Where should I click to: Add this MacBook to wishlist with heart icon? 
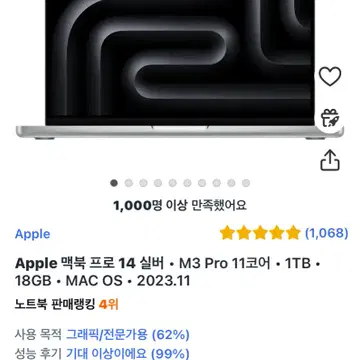(330, 77)
